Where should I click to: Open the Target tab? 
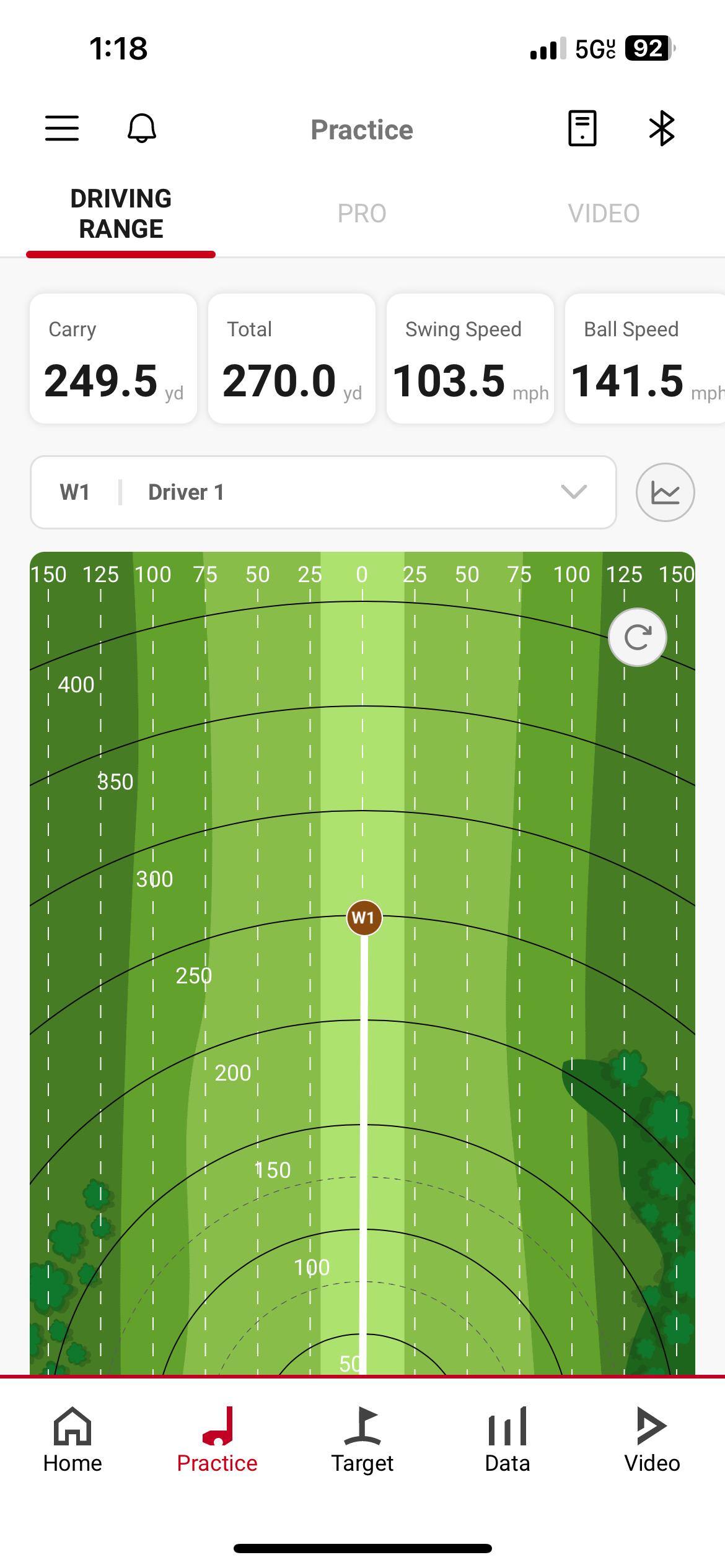pos(362,1440)
